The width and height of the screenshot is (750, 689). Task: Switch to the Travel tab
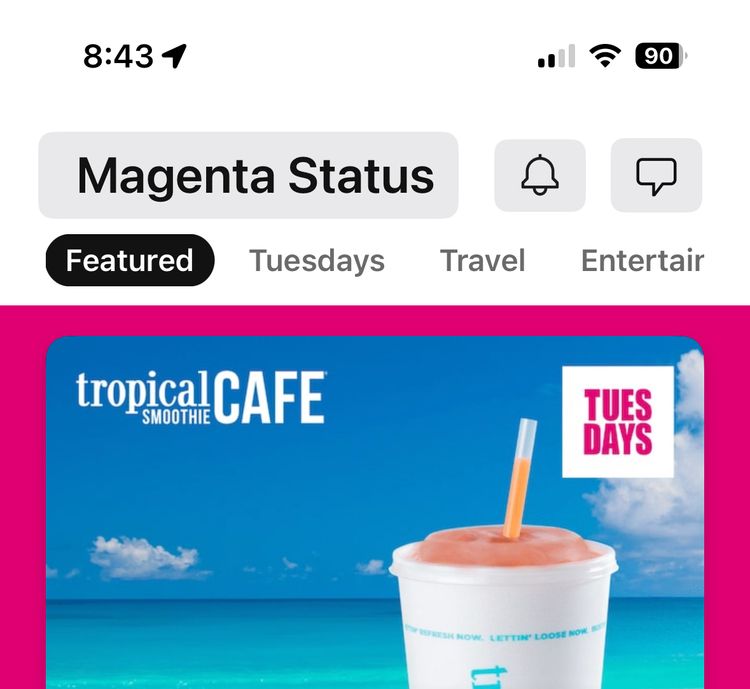(x=483, y=261)
